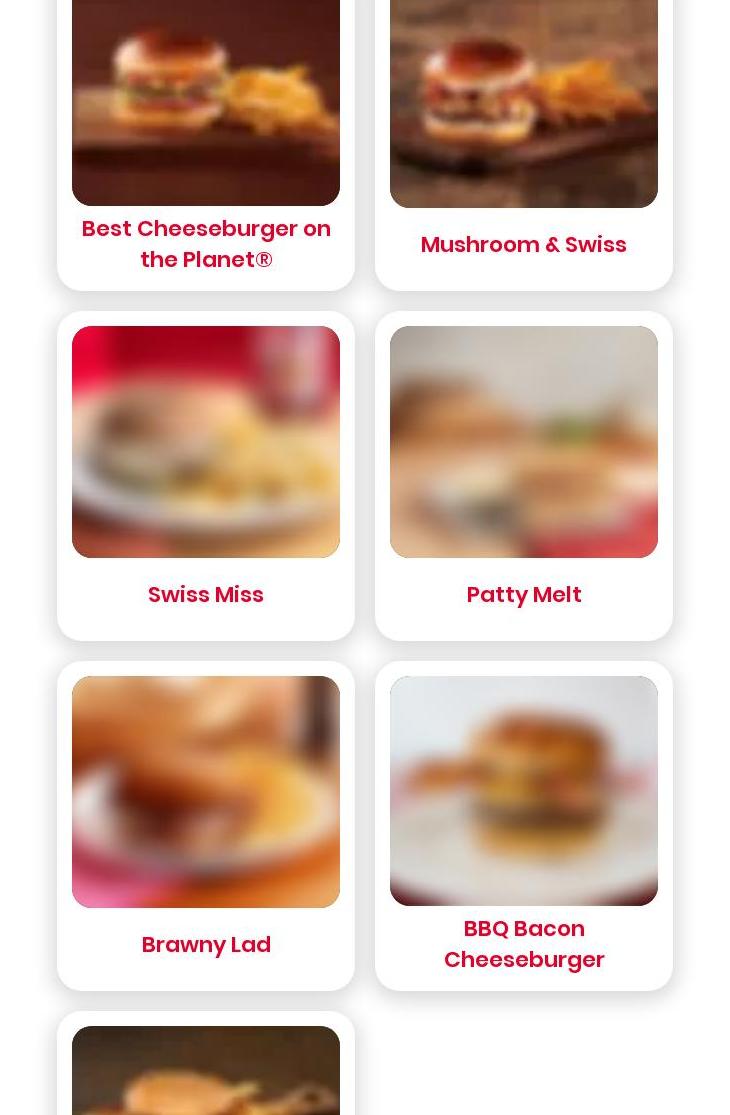The height and width of the screenshot is (1115, 730).
Task: Choose the Patty Melt card
Action: pyautogui.click(x=523, y=594)
